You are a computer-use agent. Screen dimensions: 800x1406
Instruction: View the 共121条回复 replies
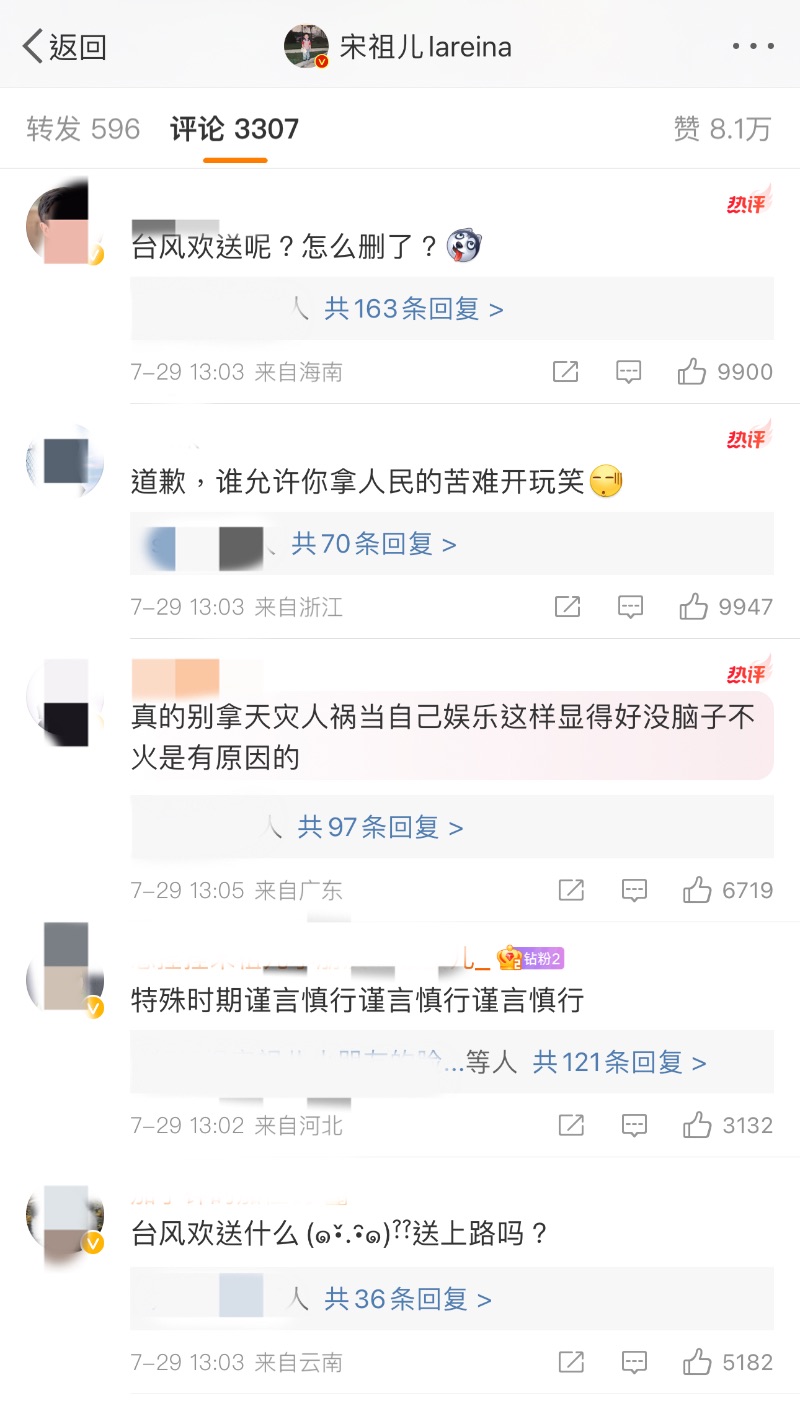point(619,1062)
